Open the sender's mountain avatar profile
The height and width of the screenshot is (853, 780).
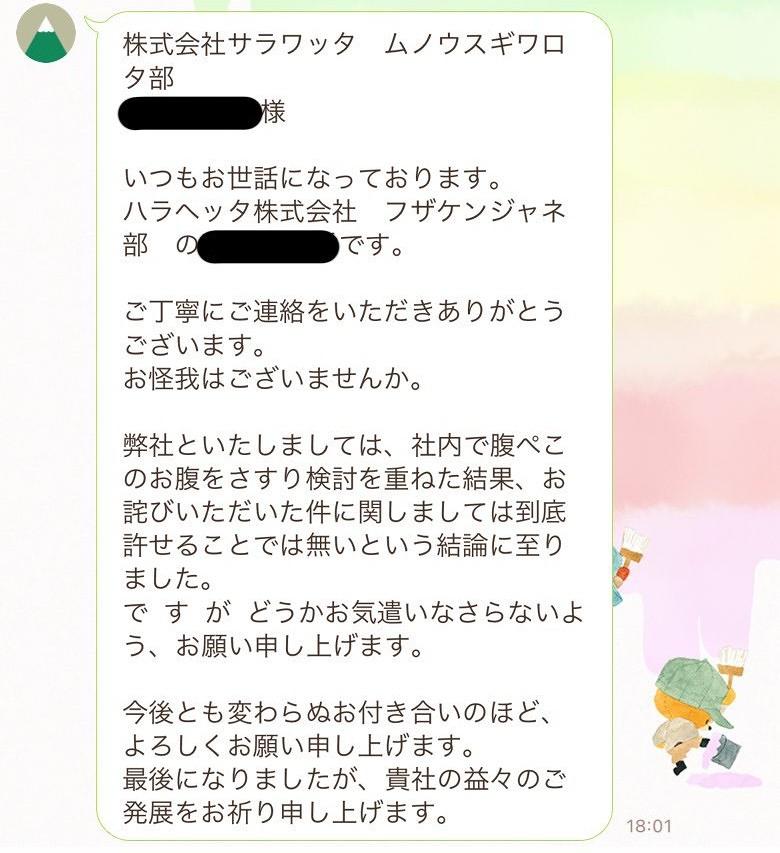[x=46, y=33]
